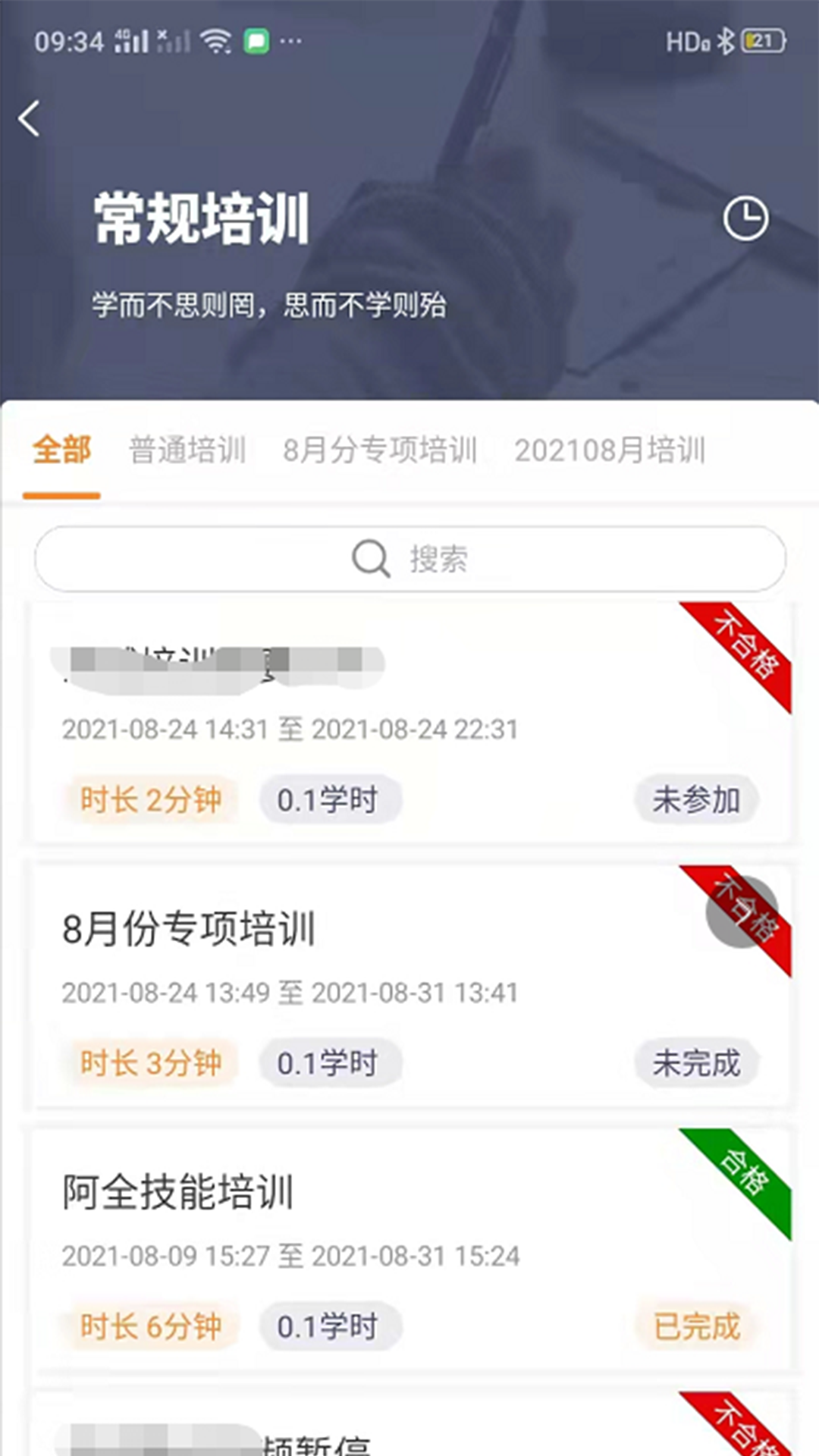
Task: Tap the green messaging icon in the status bar
Action: [x=258, y=39]
